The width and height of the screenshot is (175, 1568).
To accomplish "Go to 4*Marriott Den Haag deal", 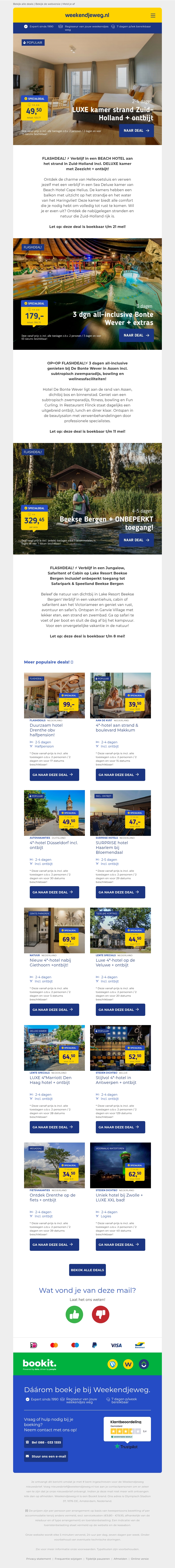I will [x=54, y=1127].
